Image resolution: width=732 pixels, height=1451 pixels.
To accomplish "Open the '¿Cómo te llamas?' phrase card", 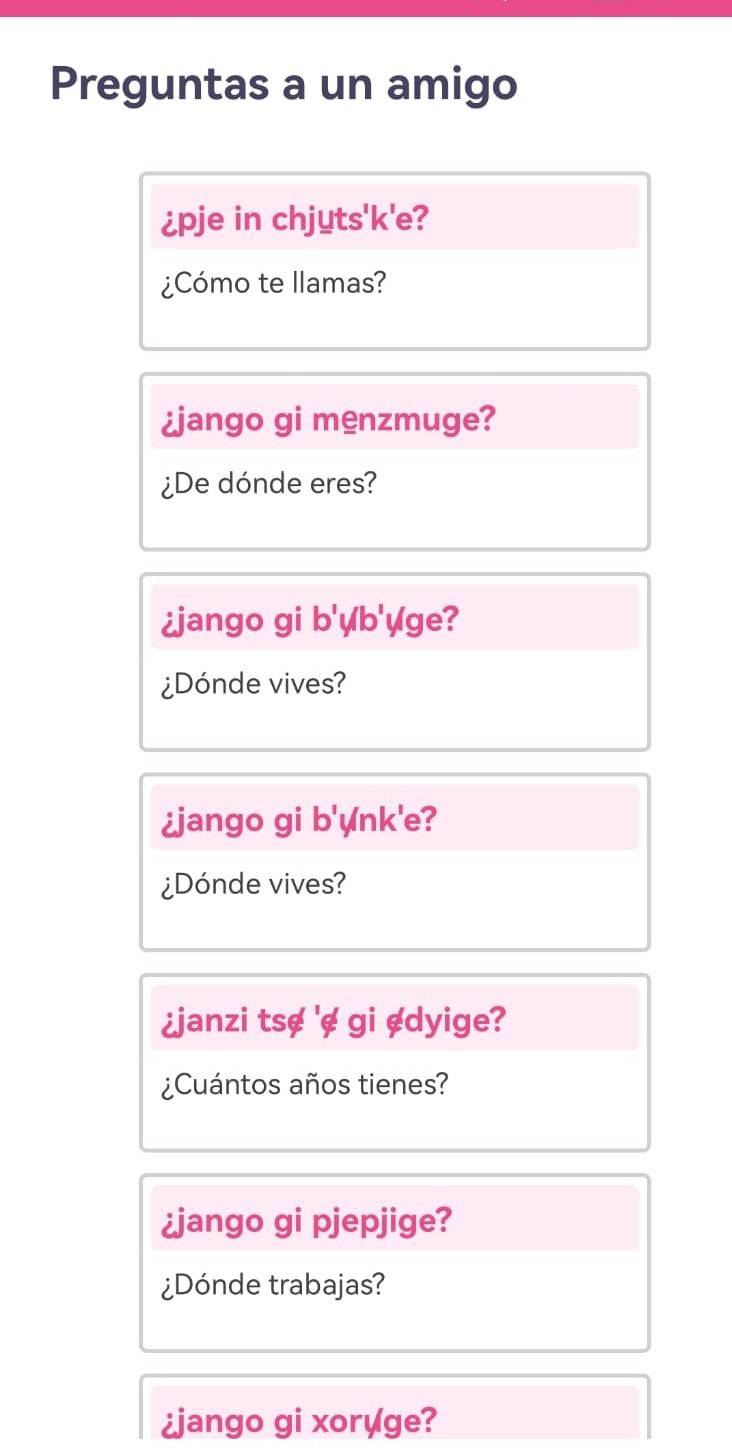I will click(x=394, y=262).
